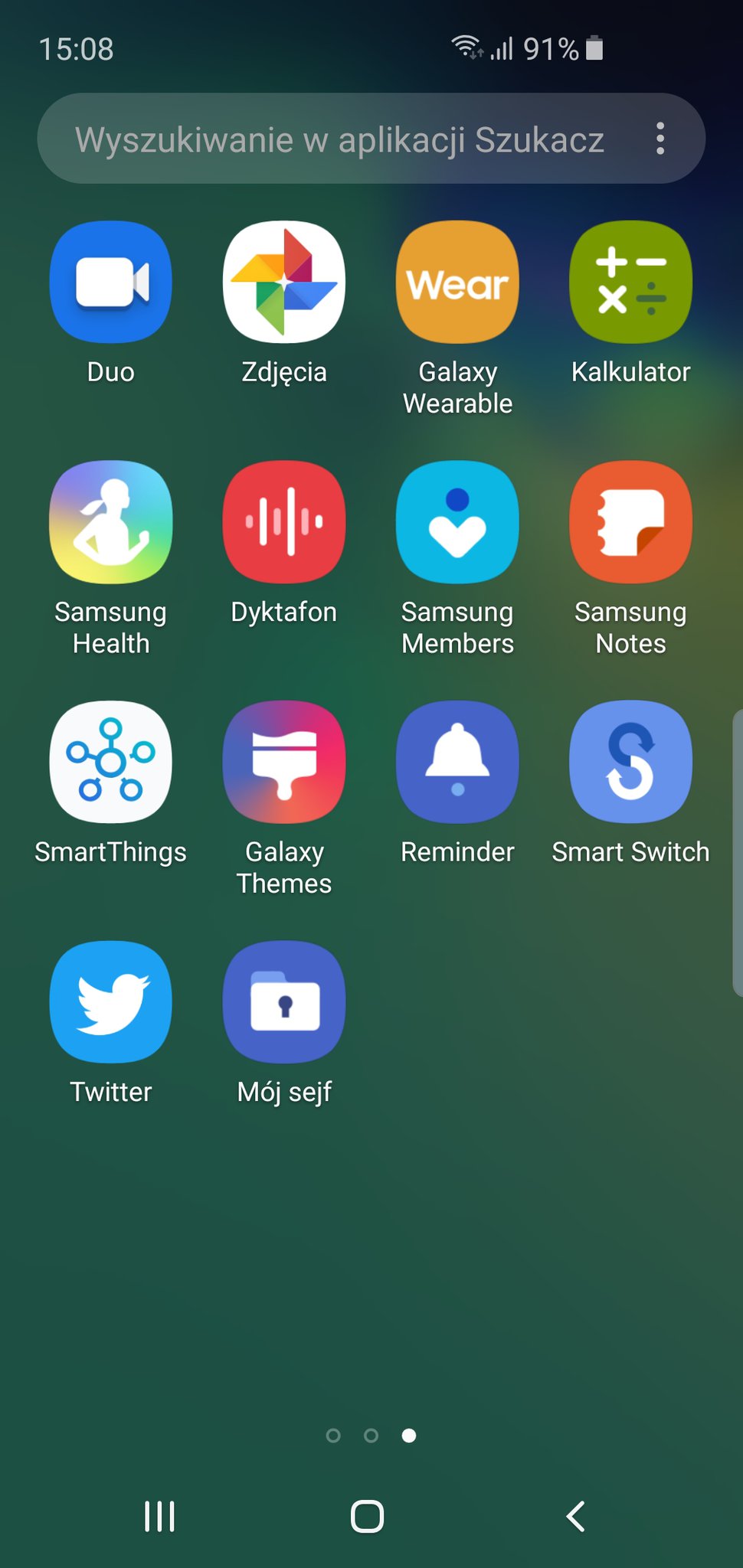Launch the Duo video calling app
Image resolution: width=743 pixels, height=1568 pixels.
click(x=111, y=283)
